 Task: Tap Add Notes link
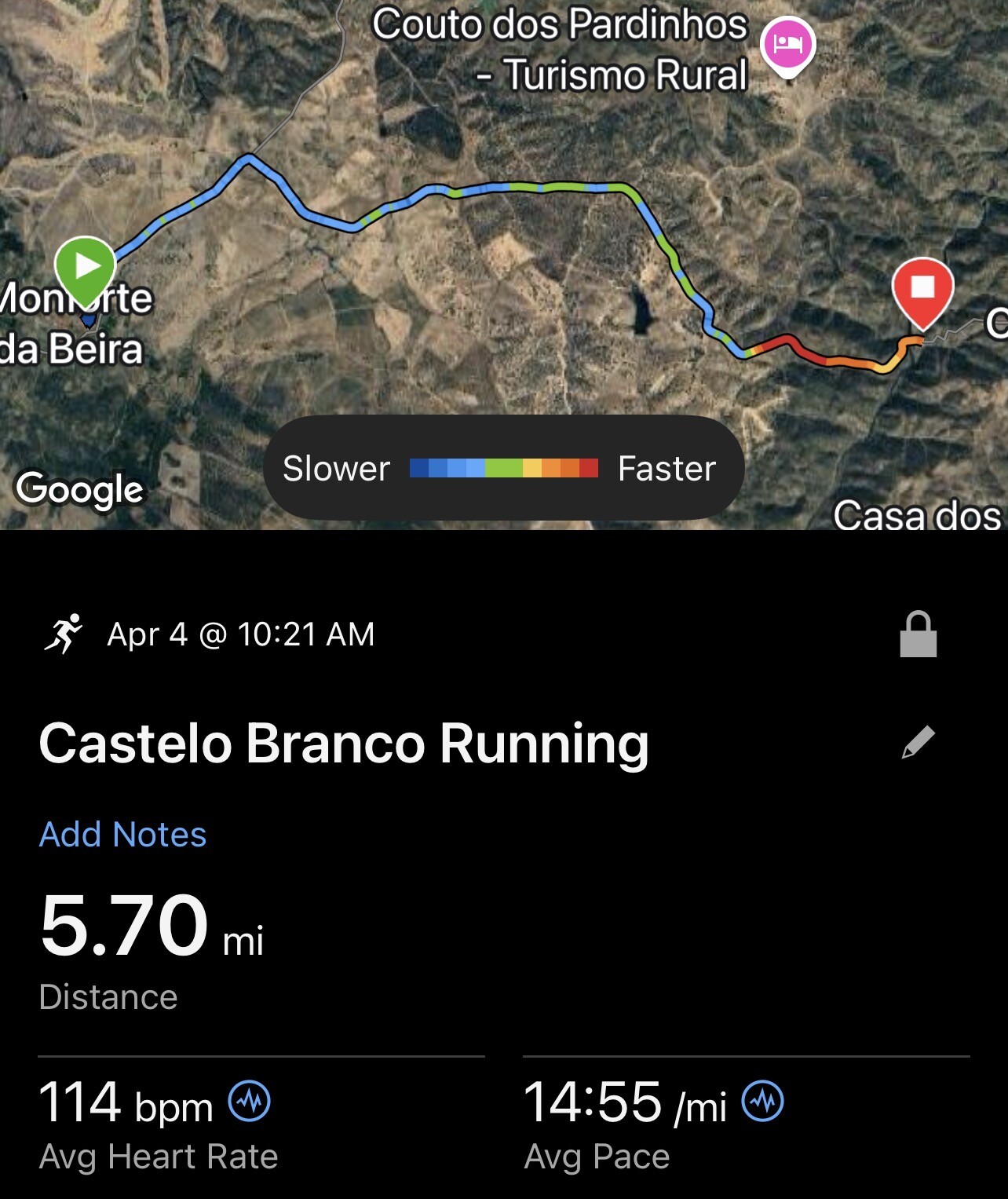point(123,834)
